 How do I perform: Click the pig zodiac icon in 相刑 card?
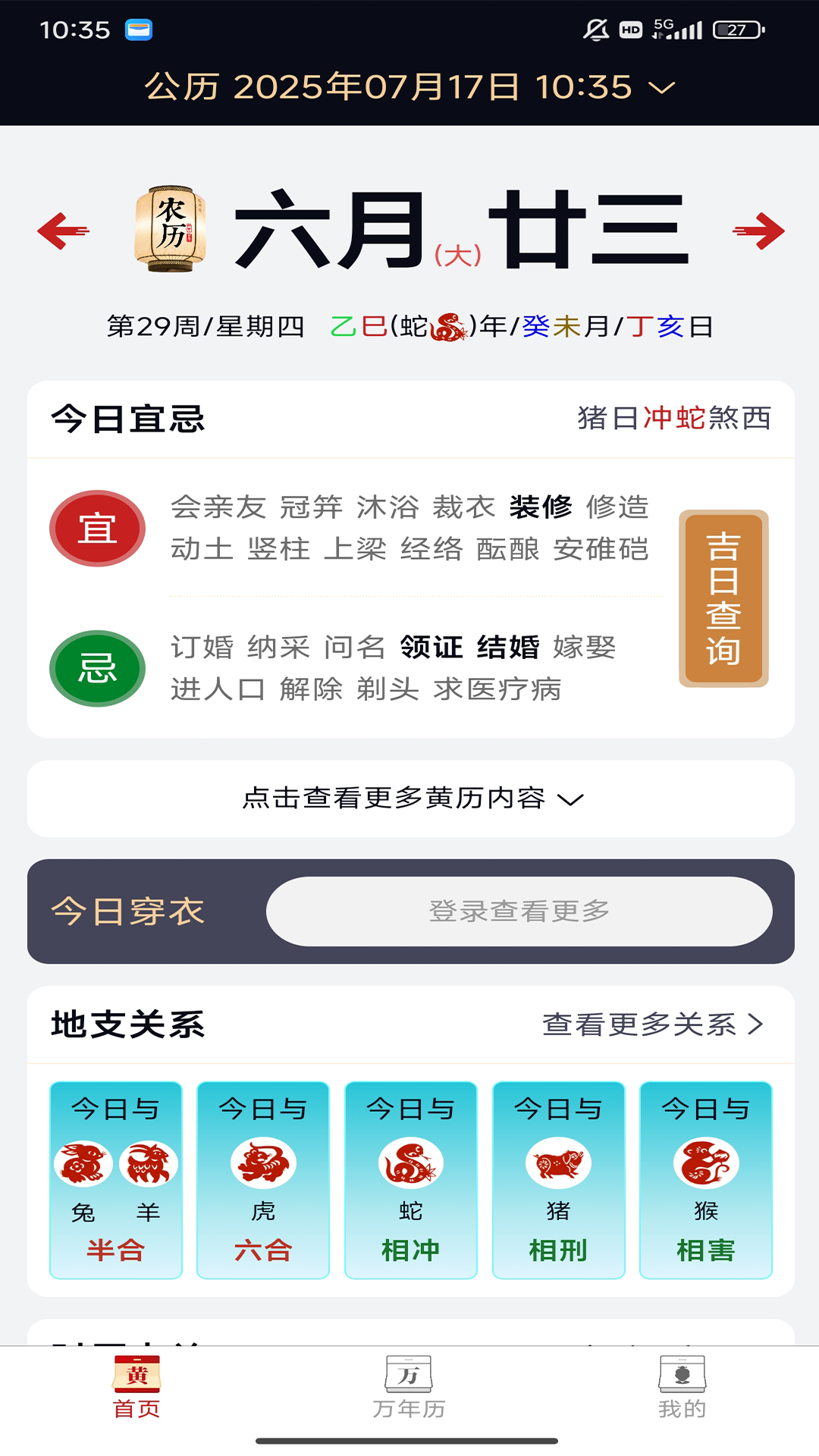559,1164
